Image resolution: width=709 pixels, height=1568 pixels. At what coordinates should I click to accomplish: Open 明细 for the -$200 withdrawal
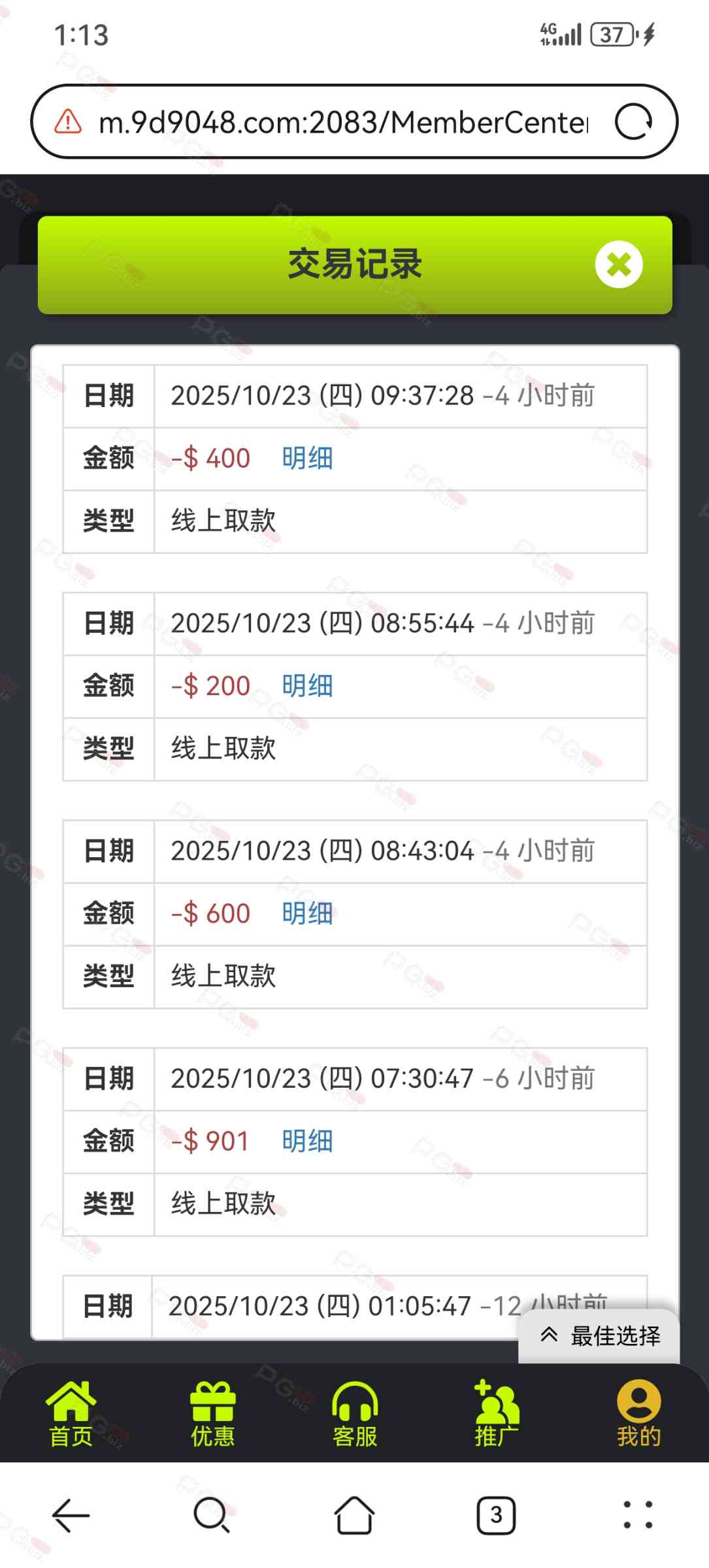(307, 685)
